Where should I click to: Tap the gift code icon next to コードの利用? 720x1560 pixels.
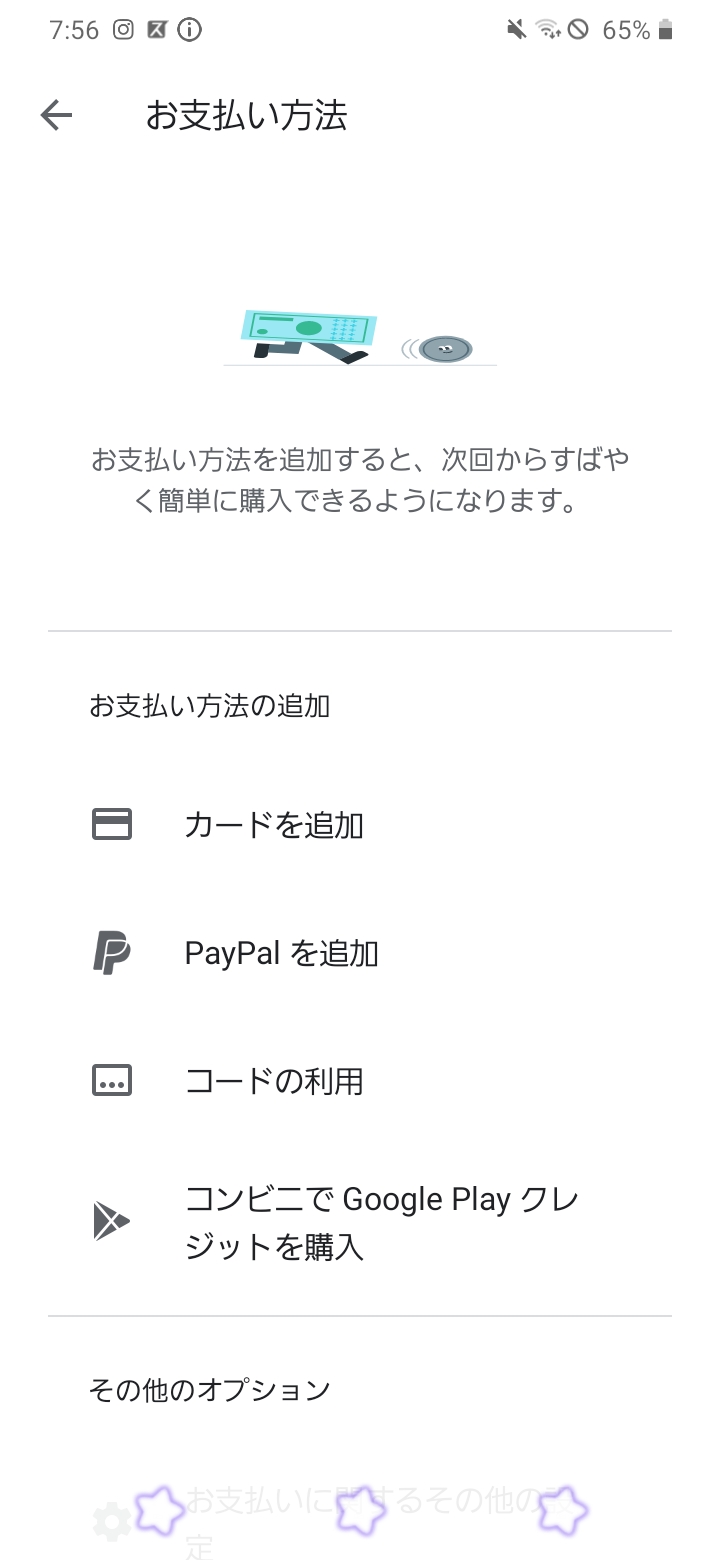[x=112, y=1079]
